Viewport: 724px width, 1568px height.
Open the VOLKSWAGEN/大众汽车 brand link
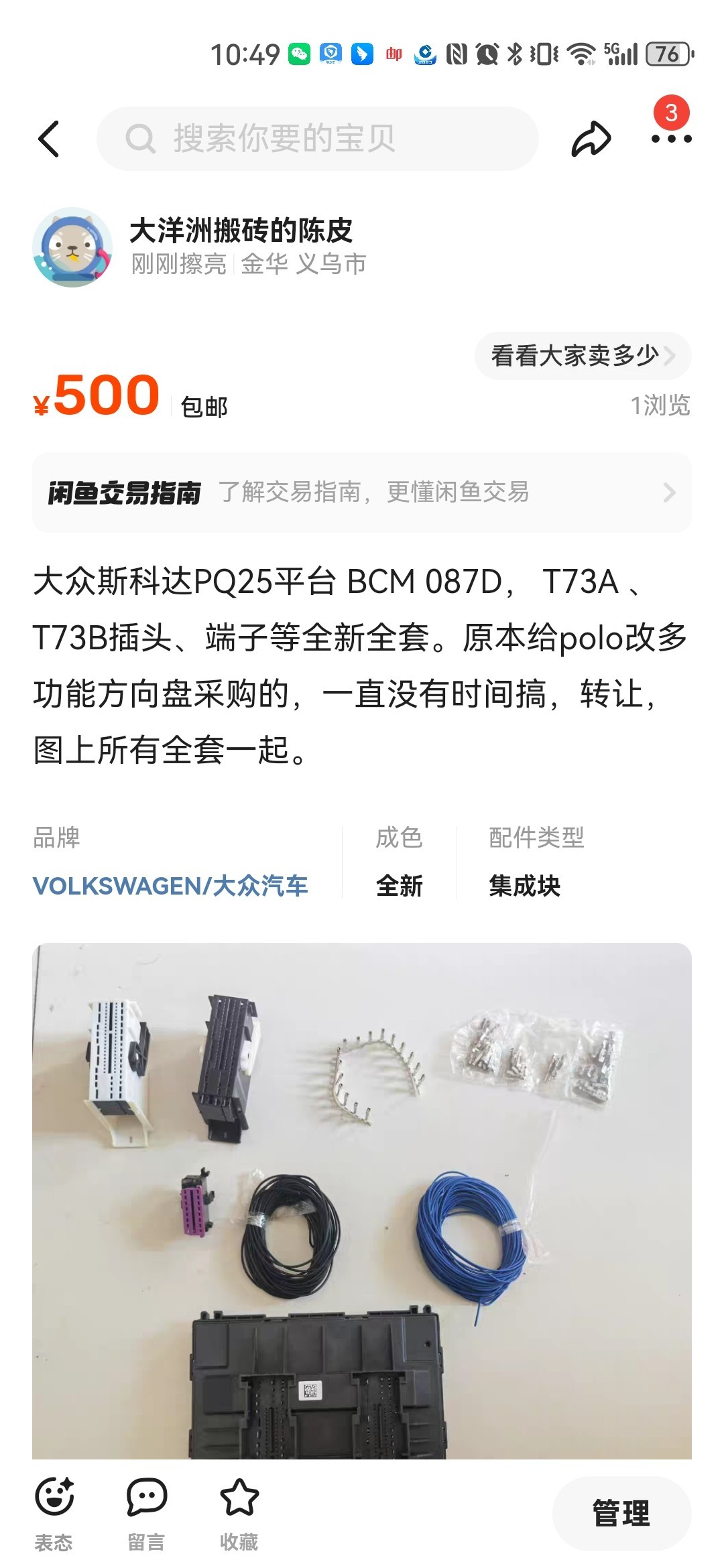(x=170, y=886)
